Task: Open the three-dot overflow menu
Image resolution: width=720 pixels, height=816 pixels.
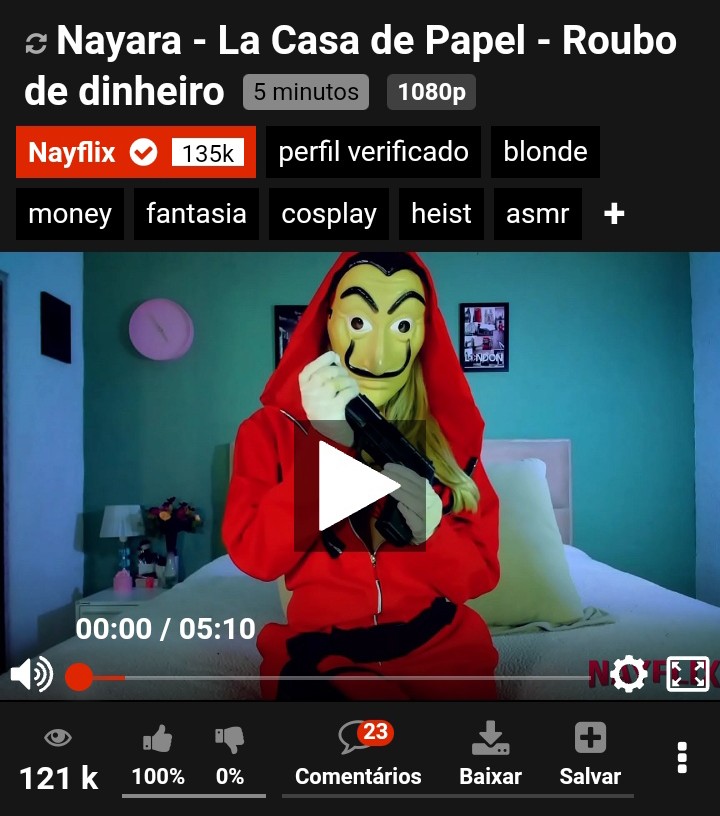Action: click(682, 757)
